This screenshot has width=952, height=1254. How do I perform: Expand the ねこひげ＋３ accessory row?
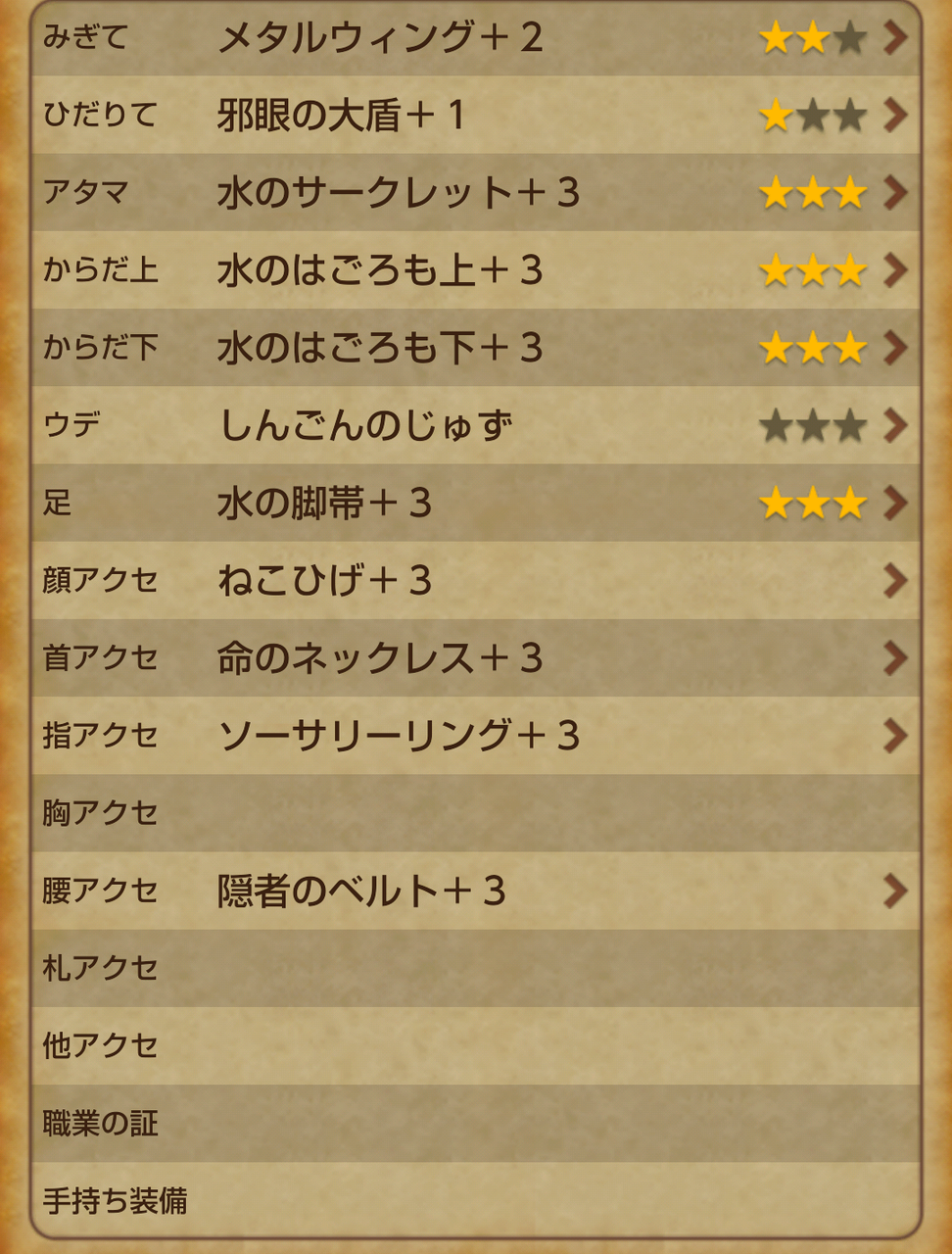[x=893, y=580]
